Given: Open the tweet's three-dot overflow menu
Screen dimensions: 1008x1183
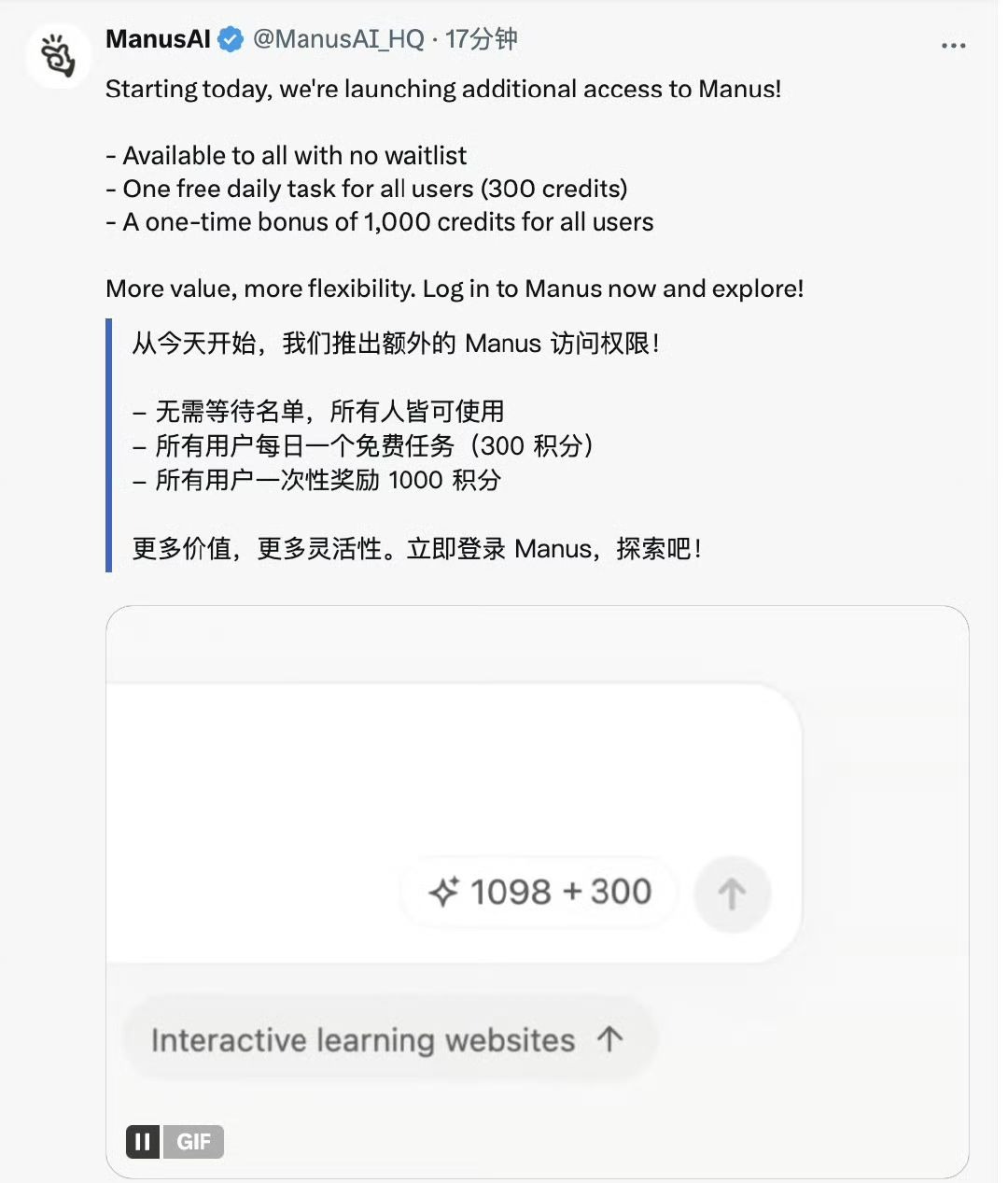Looking at the screenshot, I should (953, 45).
